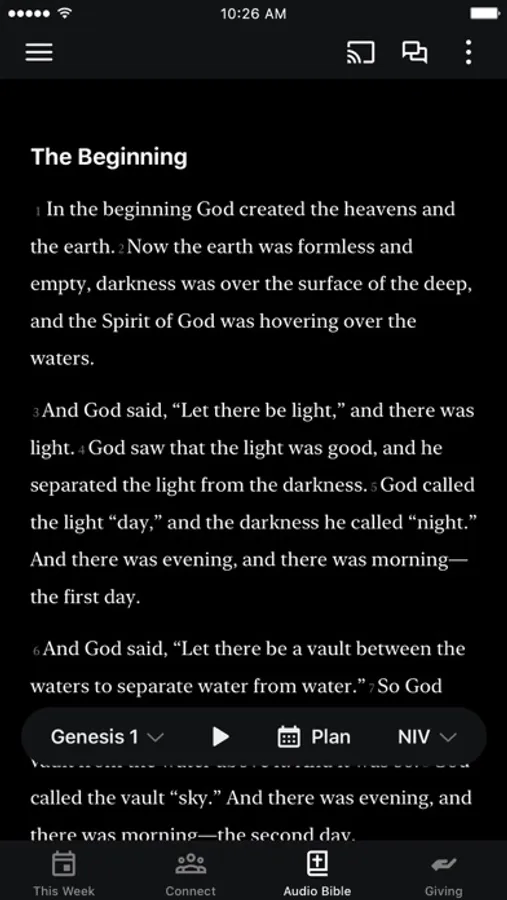
Task: Open the three-dot overflow menu
Action: pos(469,52)
